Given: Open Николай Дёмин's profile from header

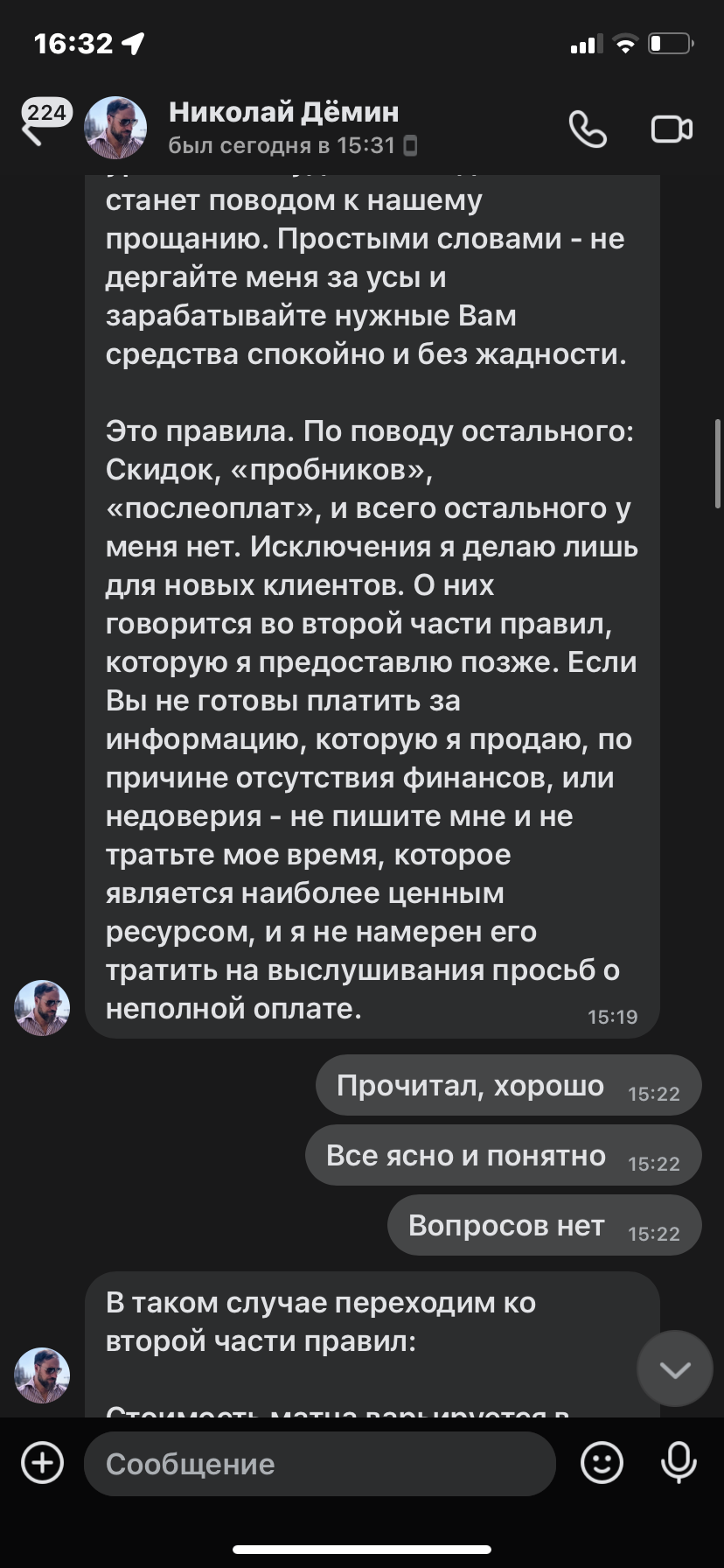Looking at the screenshot, I should click(282, 128).
